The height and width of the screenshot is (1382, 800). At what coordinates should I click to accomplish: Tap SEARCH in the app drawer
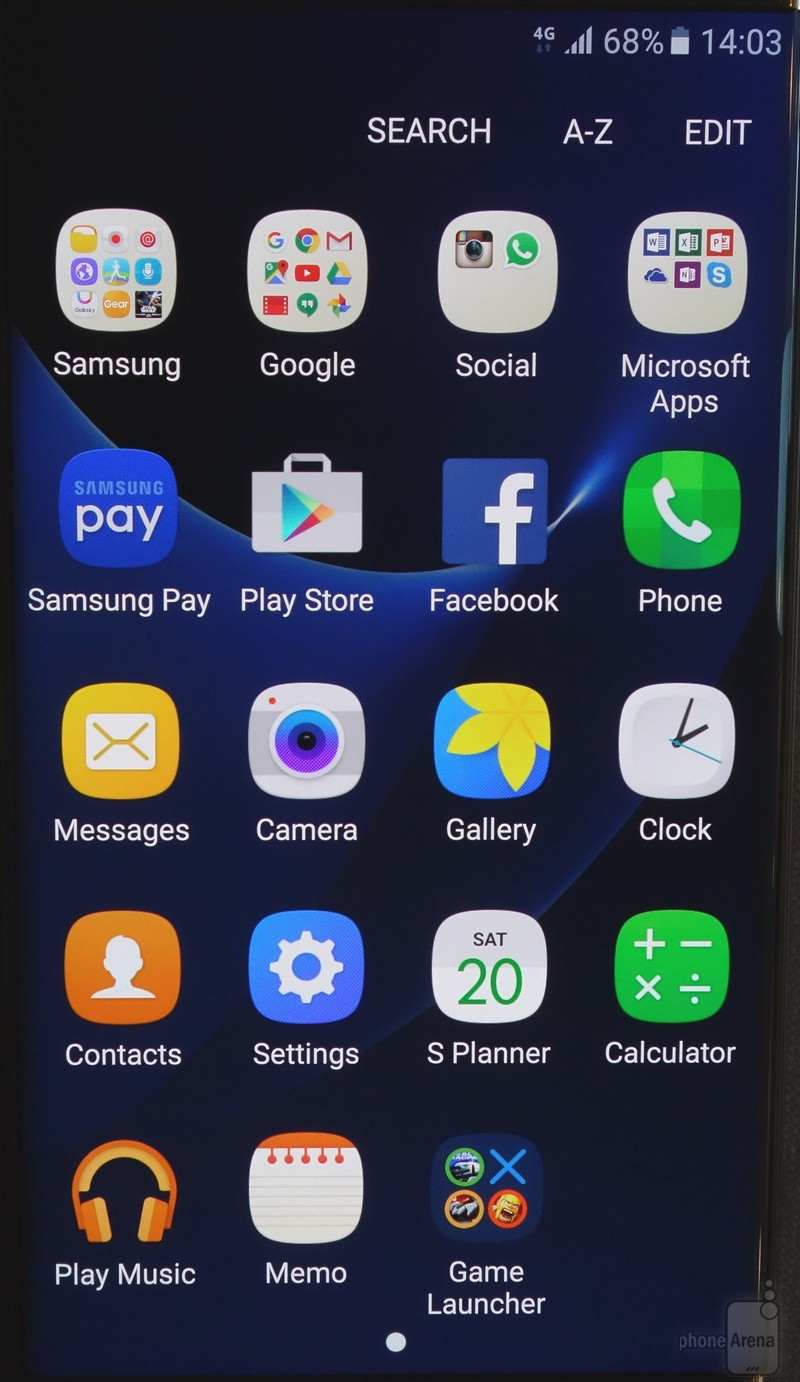pos(429,131)
